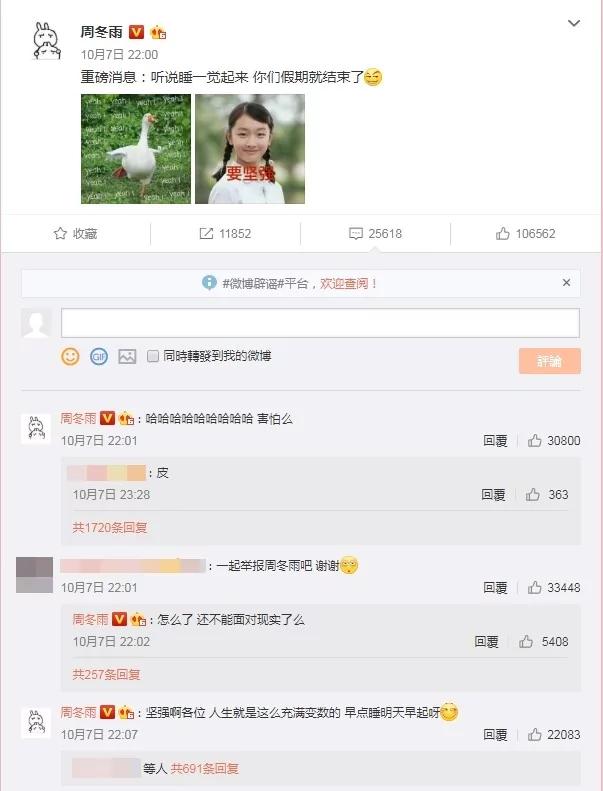This screenshot has width=603, height=791.
Task: View all 共1720条回复 replies
Action: click(x=109, y=528)
